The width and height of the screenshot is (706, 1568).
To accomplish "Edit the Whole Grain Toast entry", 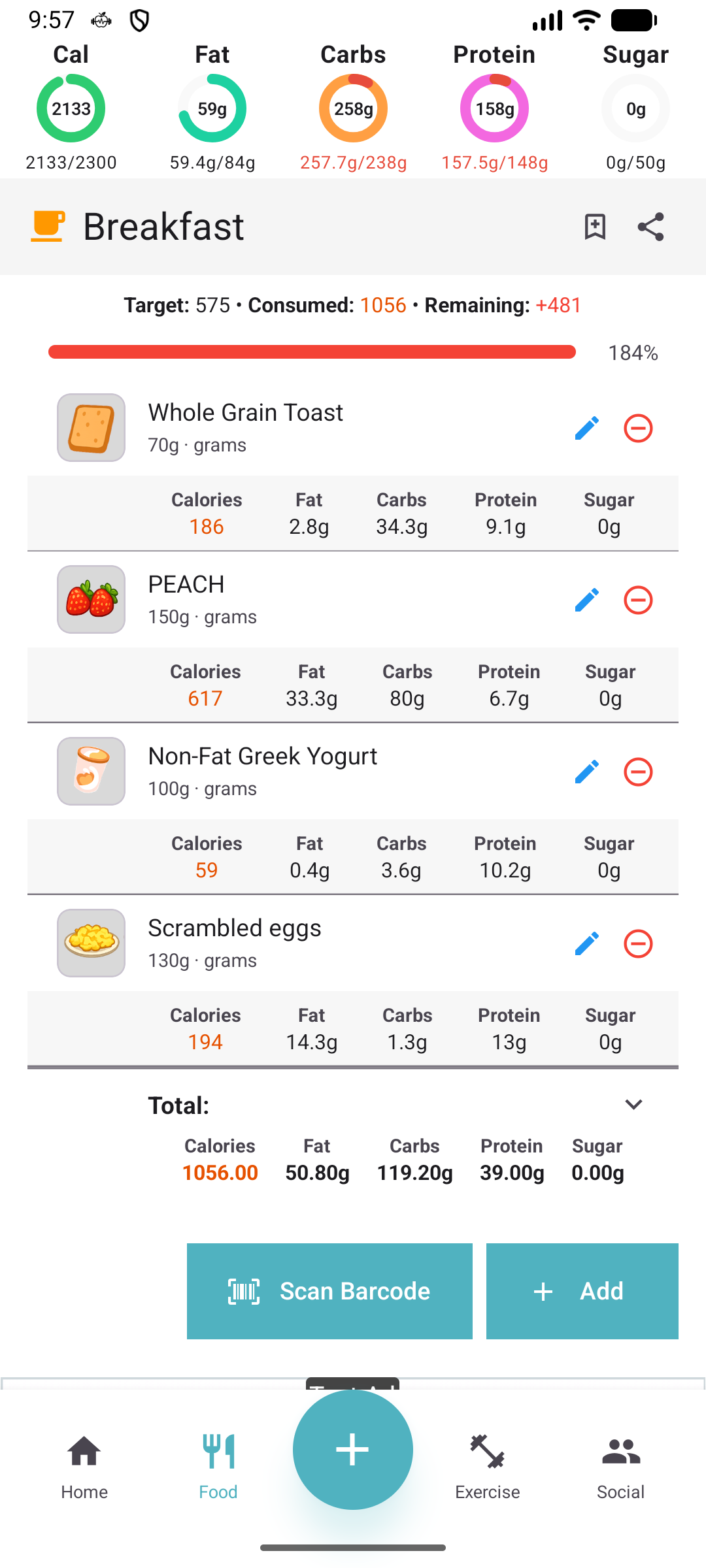I will tap(586, 427).
